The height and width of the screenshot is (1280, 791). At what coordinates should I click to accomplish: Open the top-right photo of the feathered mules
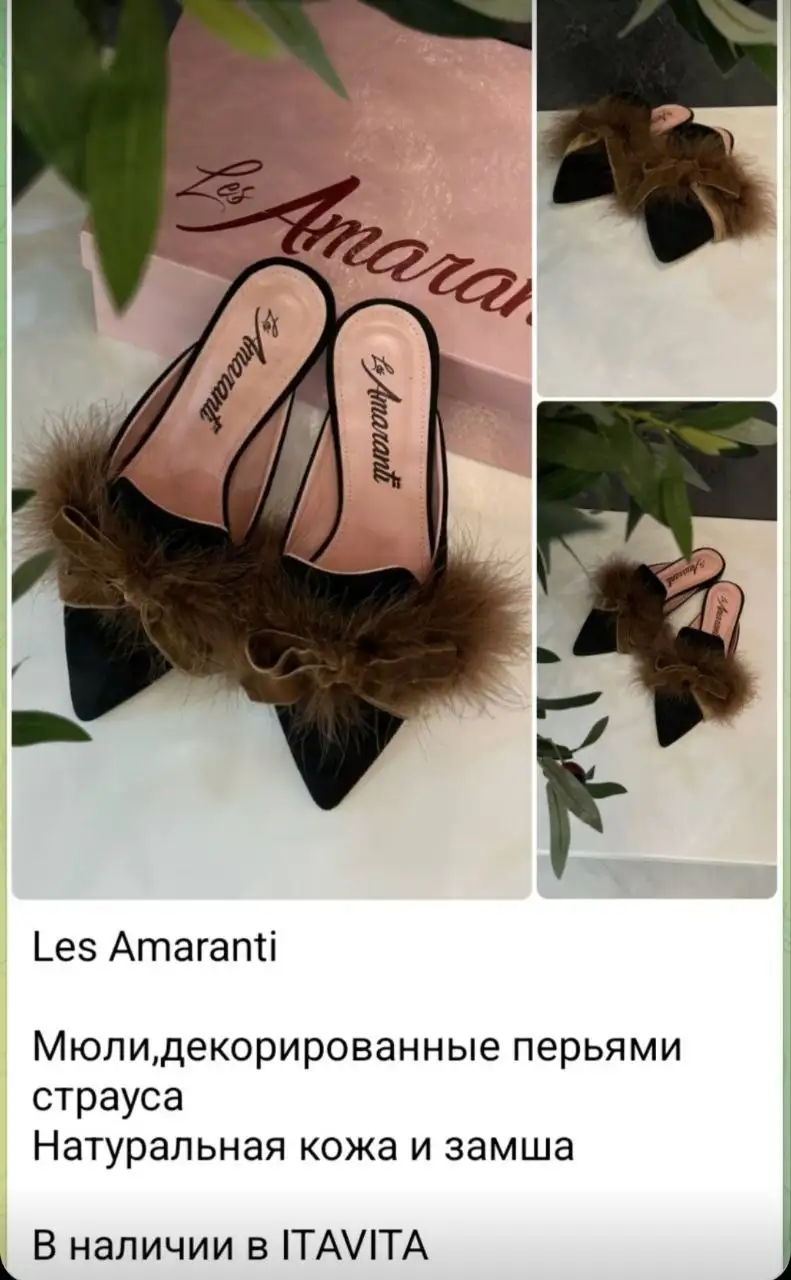click(x=657, y=198)
